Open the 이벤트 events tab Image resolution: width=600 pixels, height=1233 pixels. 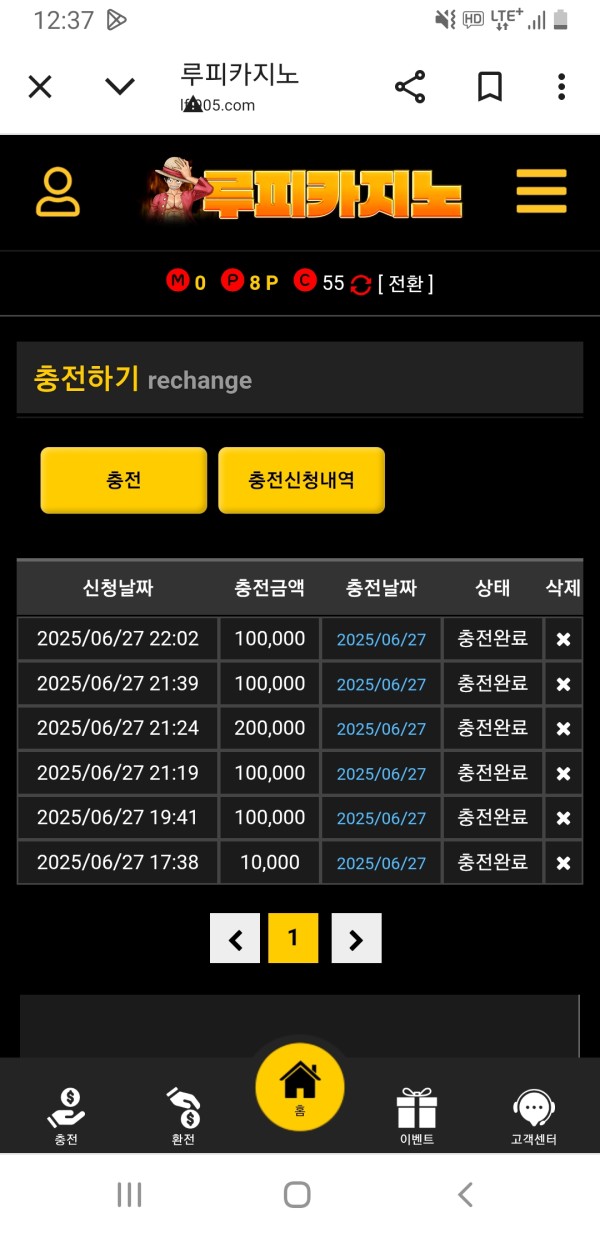416,1115
